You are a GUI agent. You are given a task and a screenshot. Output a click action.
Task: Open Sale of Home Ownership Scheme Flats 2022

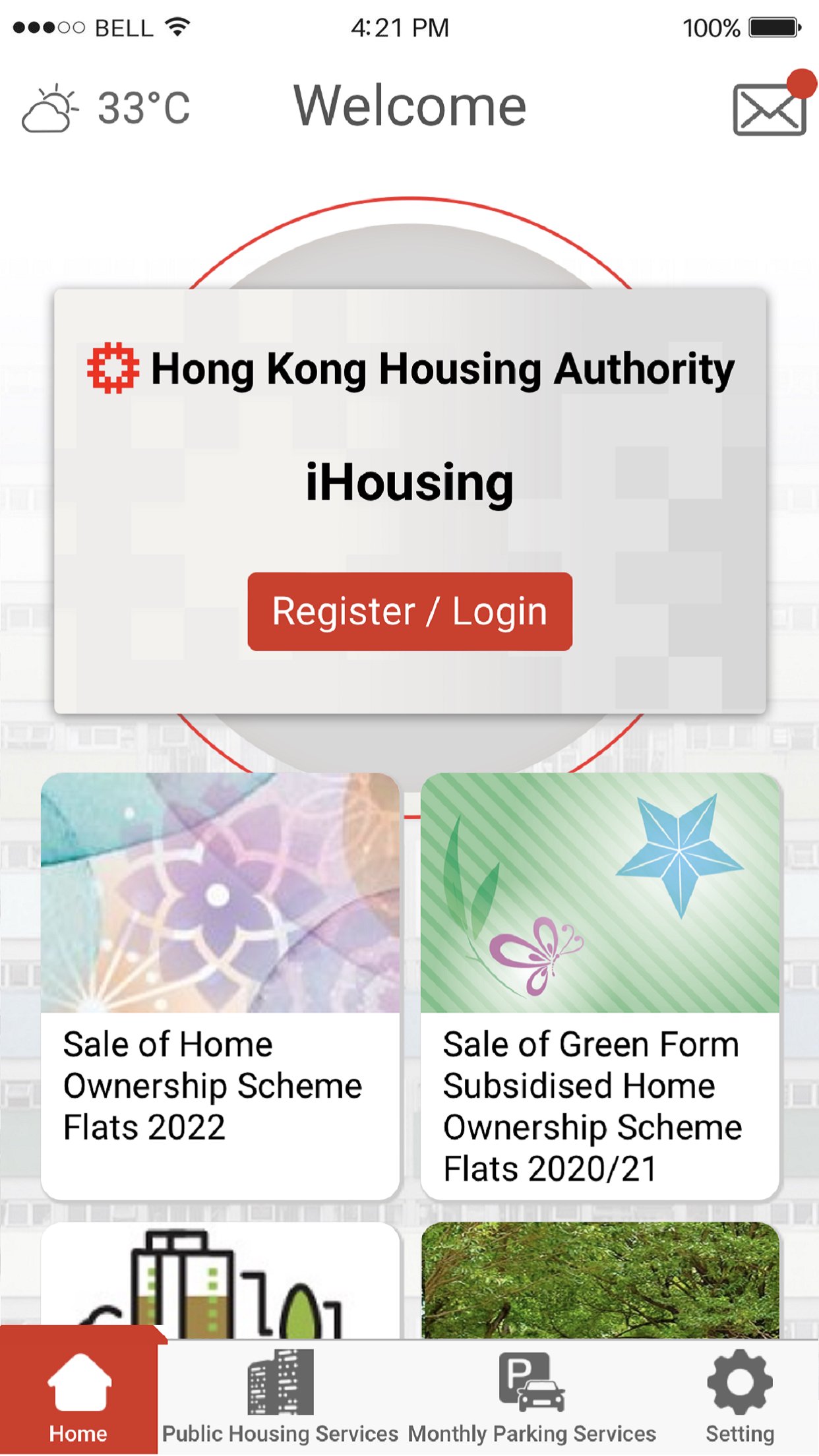point(220,985)
